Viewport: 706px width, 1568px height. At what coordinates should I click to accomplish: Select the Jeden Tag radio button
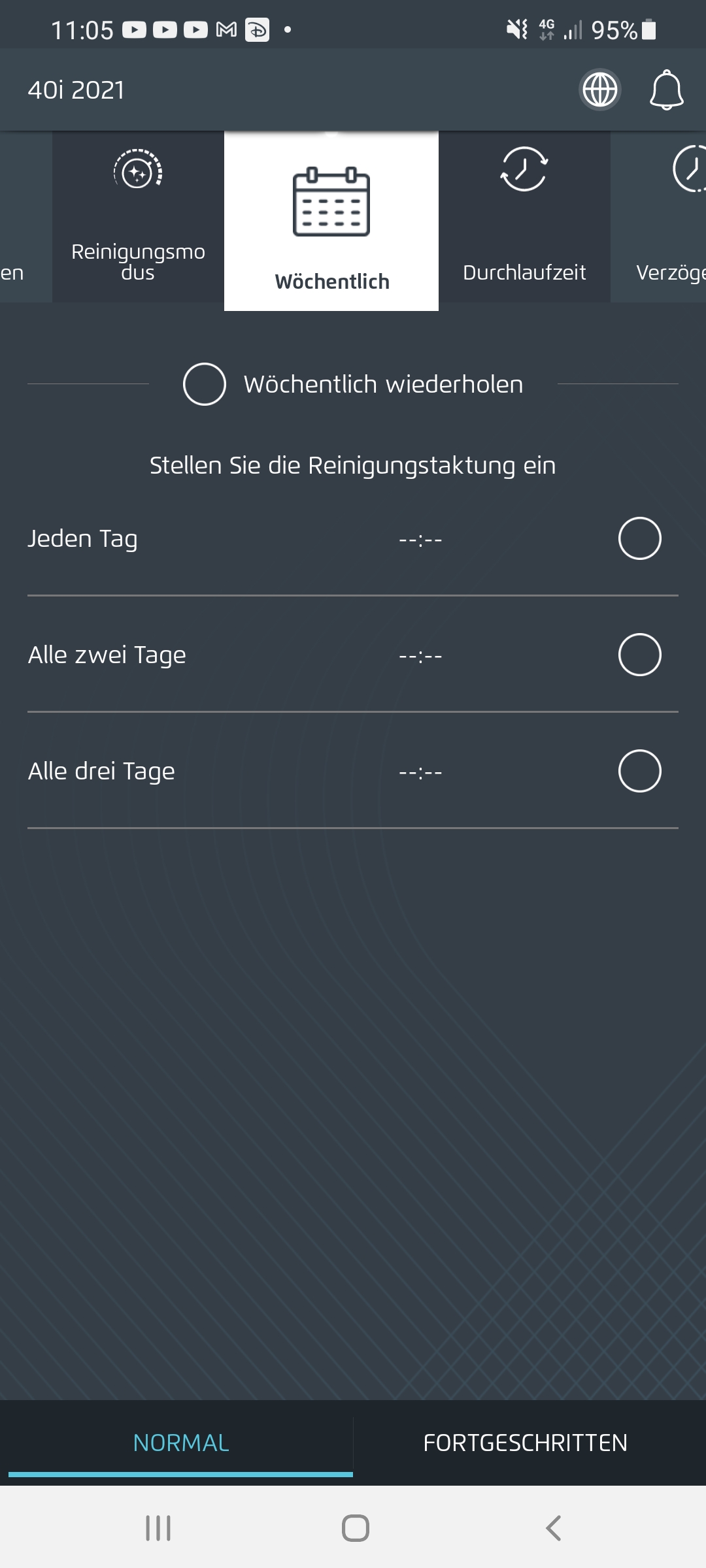[x=639, y=538]
